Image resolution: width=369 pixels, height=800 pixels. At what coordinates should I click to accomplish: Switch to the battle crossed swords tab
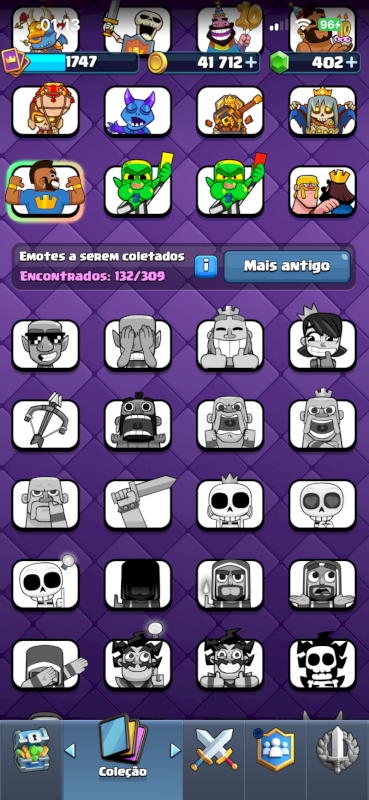click(x=214, y=749)
